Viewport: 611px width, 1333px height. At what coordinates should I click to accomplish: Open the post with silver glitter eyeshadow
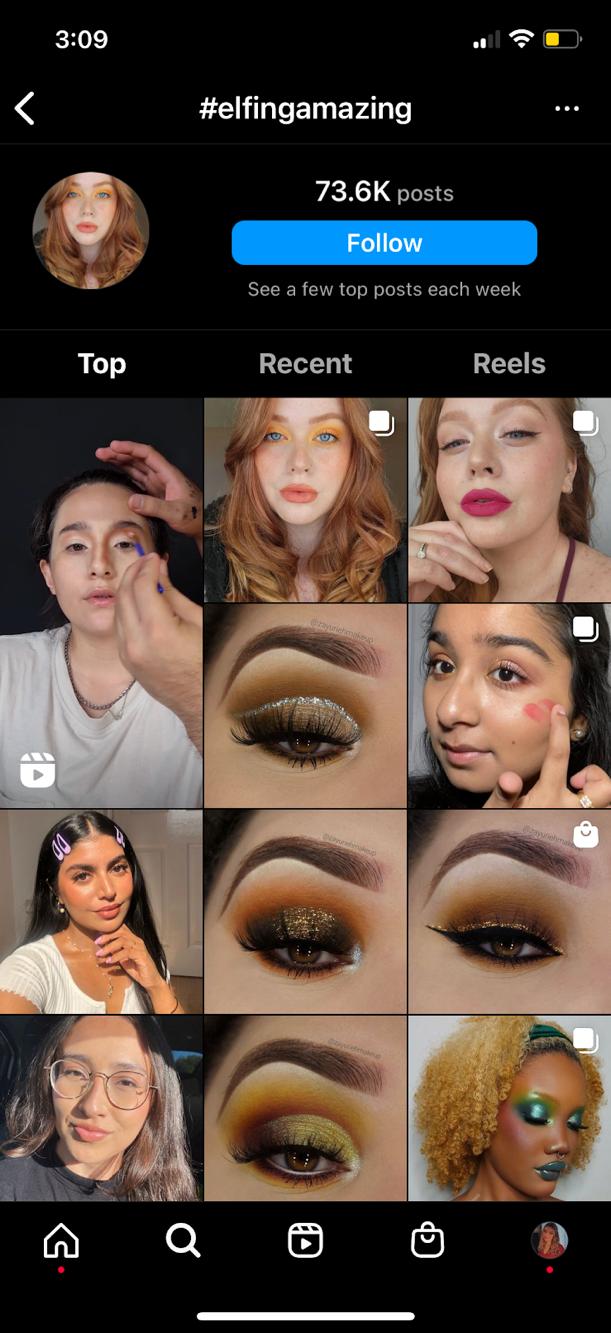pos(305,705)
